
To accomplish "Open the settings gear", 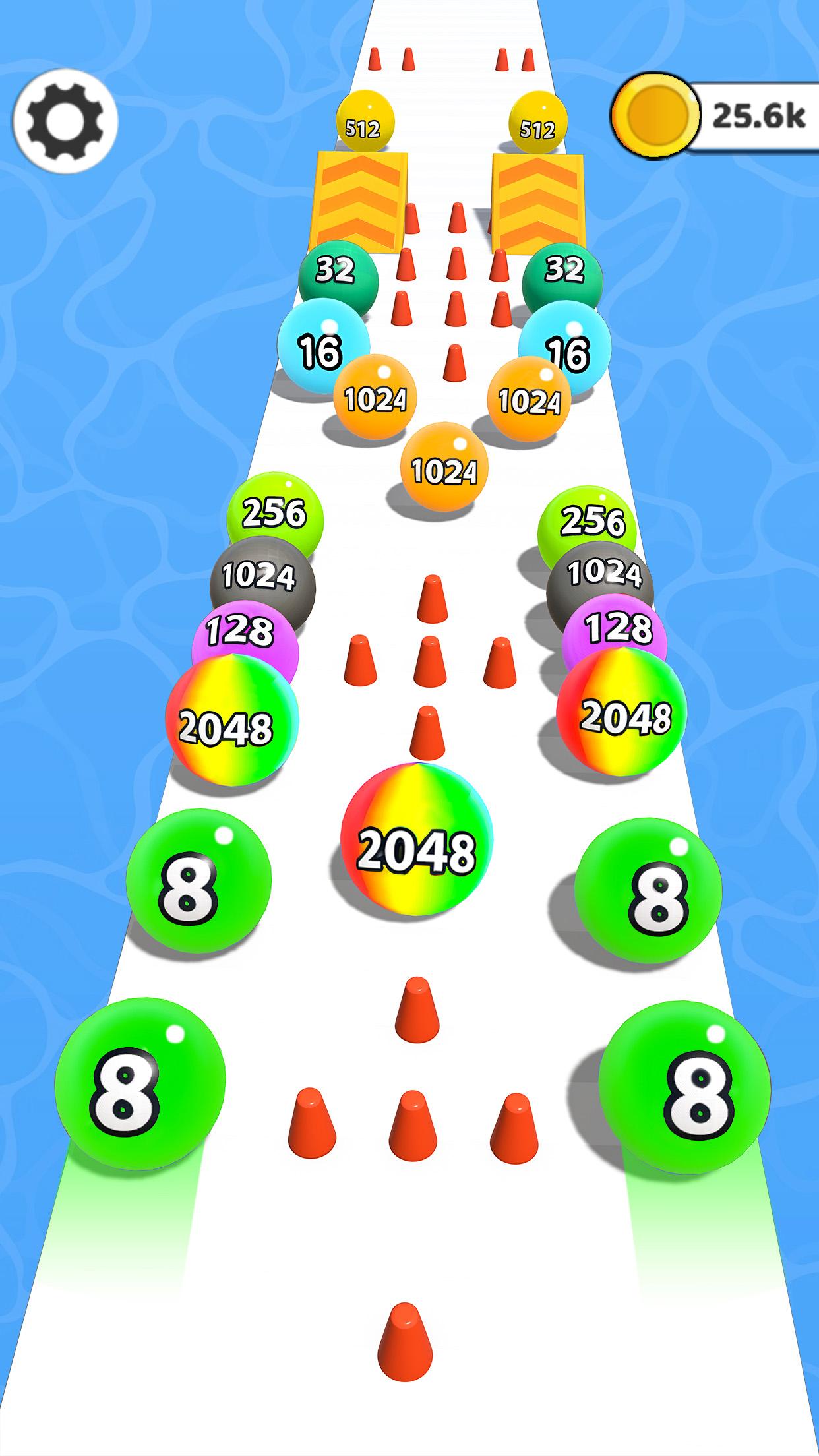I will (x=65, y=121).
